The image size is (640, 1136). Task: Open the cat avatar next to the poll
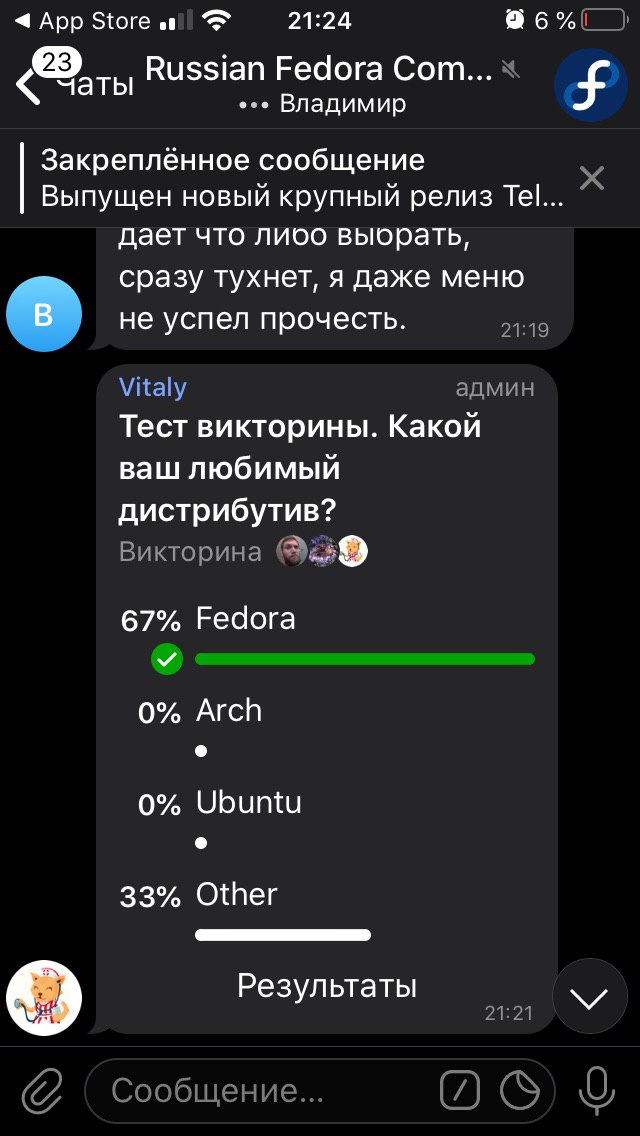(43, 998)
